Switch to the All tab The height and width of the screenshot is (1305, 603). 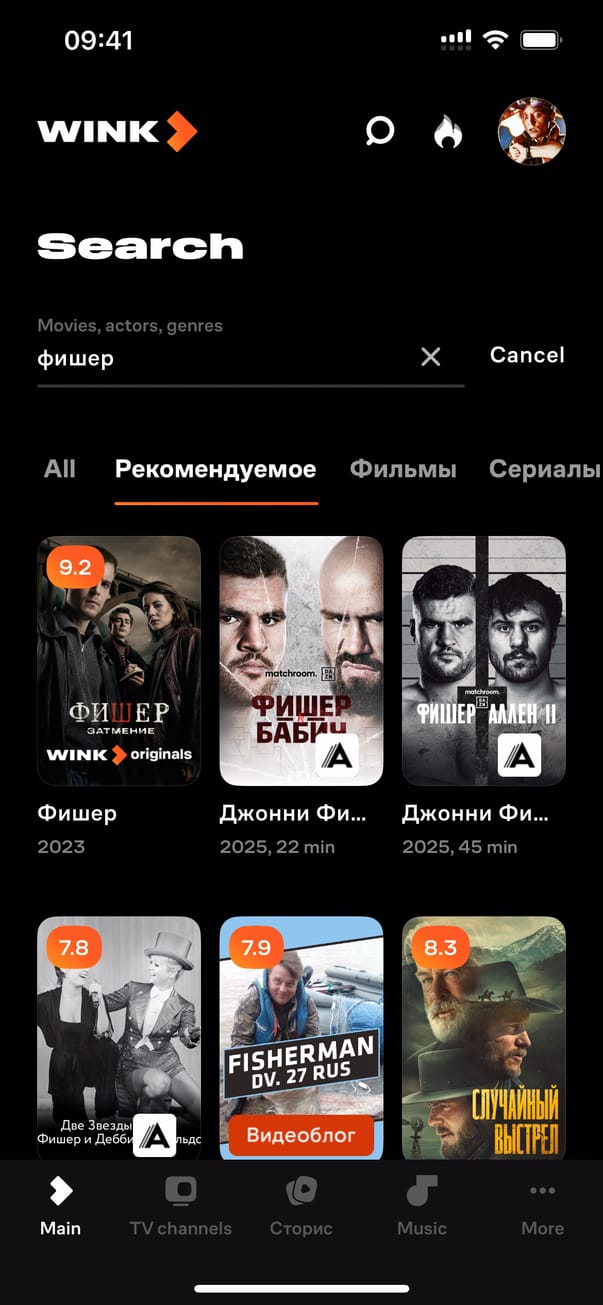click(60, 469)
